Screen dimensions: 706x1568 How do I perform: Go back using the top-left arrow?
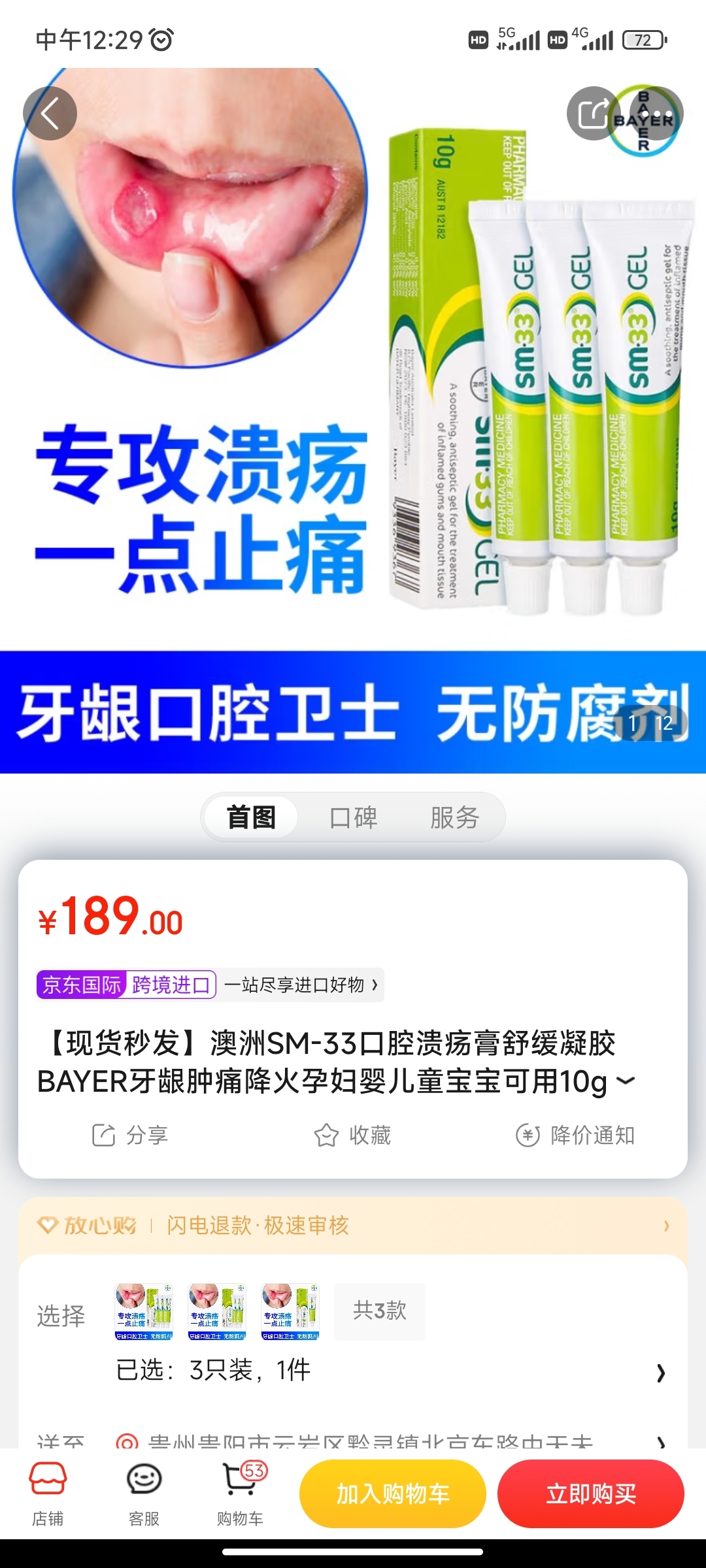tap(50, 114)
